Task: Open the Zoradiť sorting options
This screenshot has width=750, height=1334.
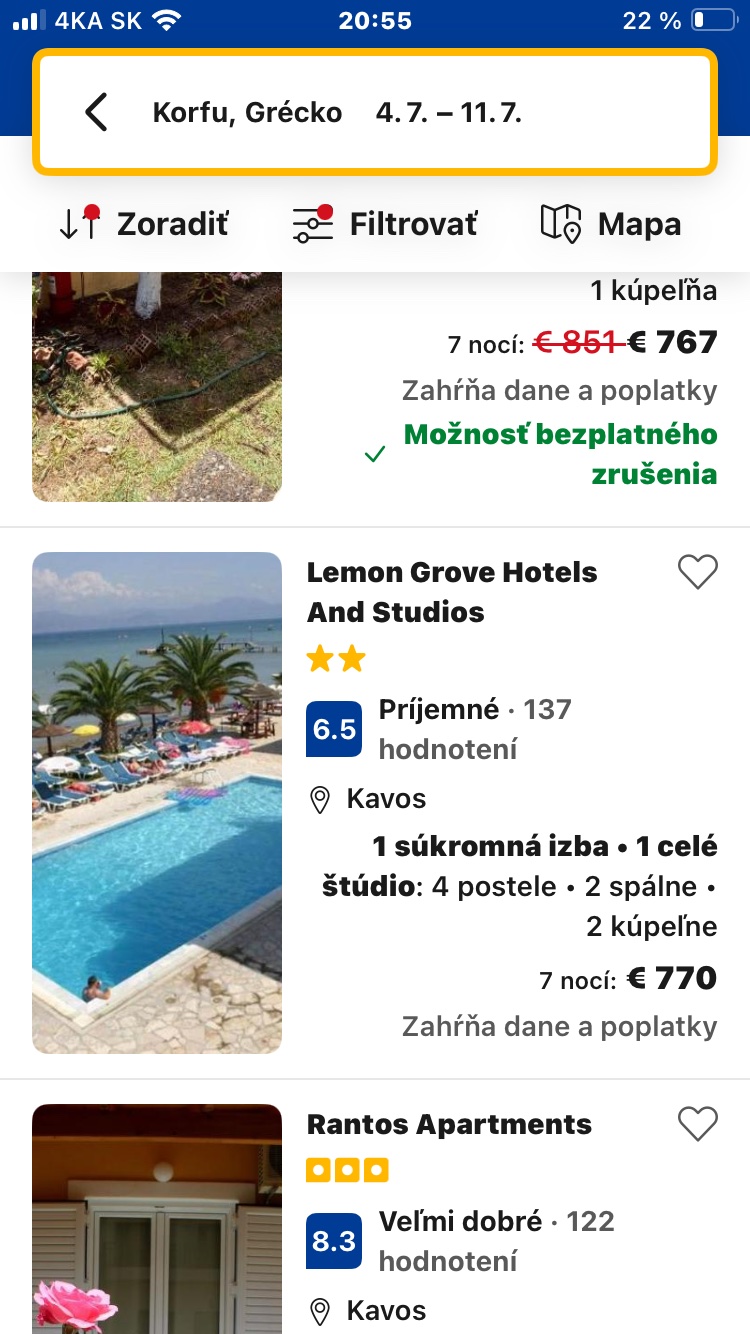Action: [x=144, y=224]
